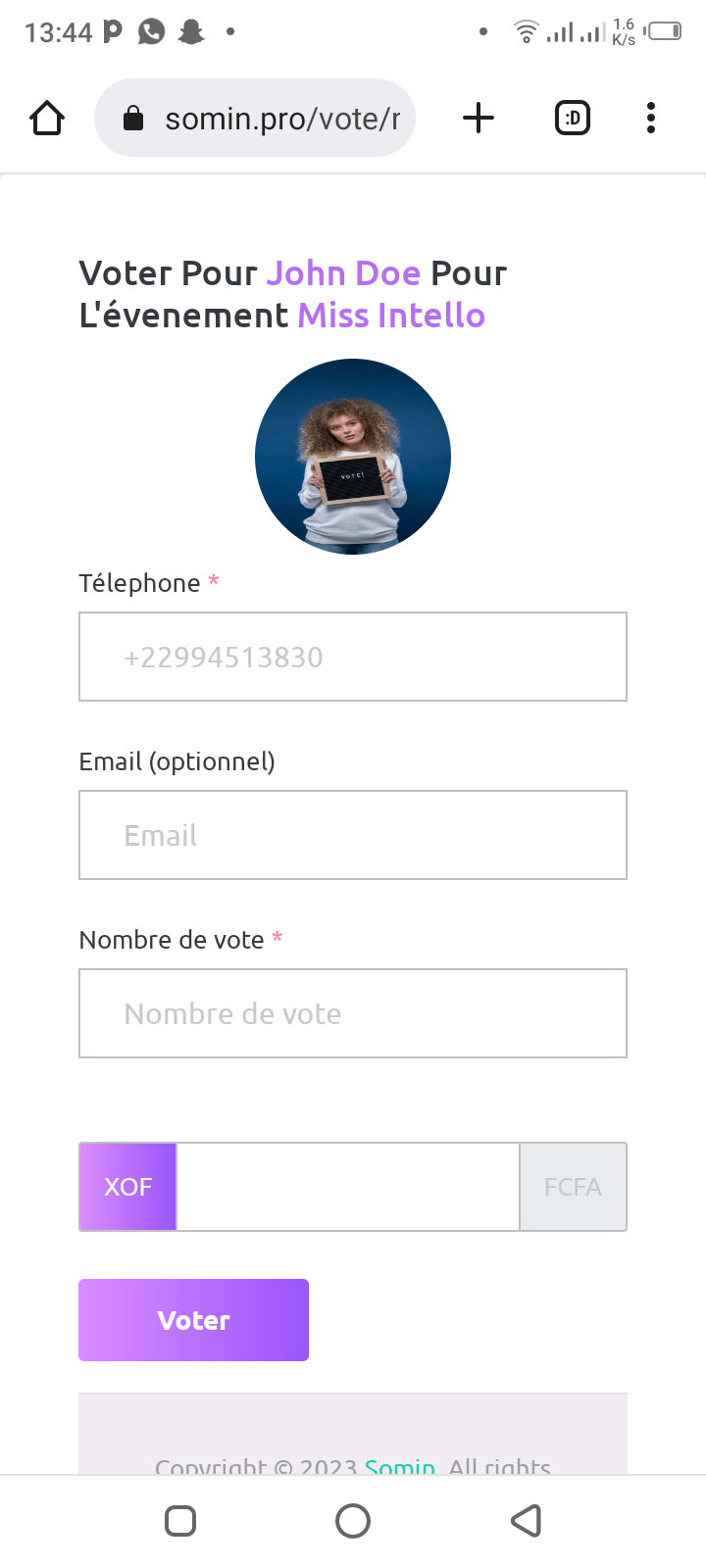706x1568 pixels.
Task: Open the Somin footer link
Action: click(x=400, y=1466)
